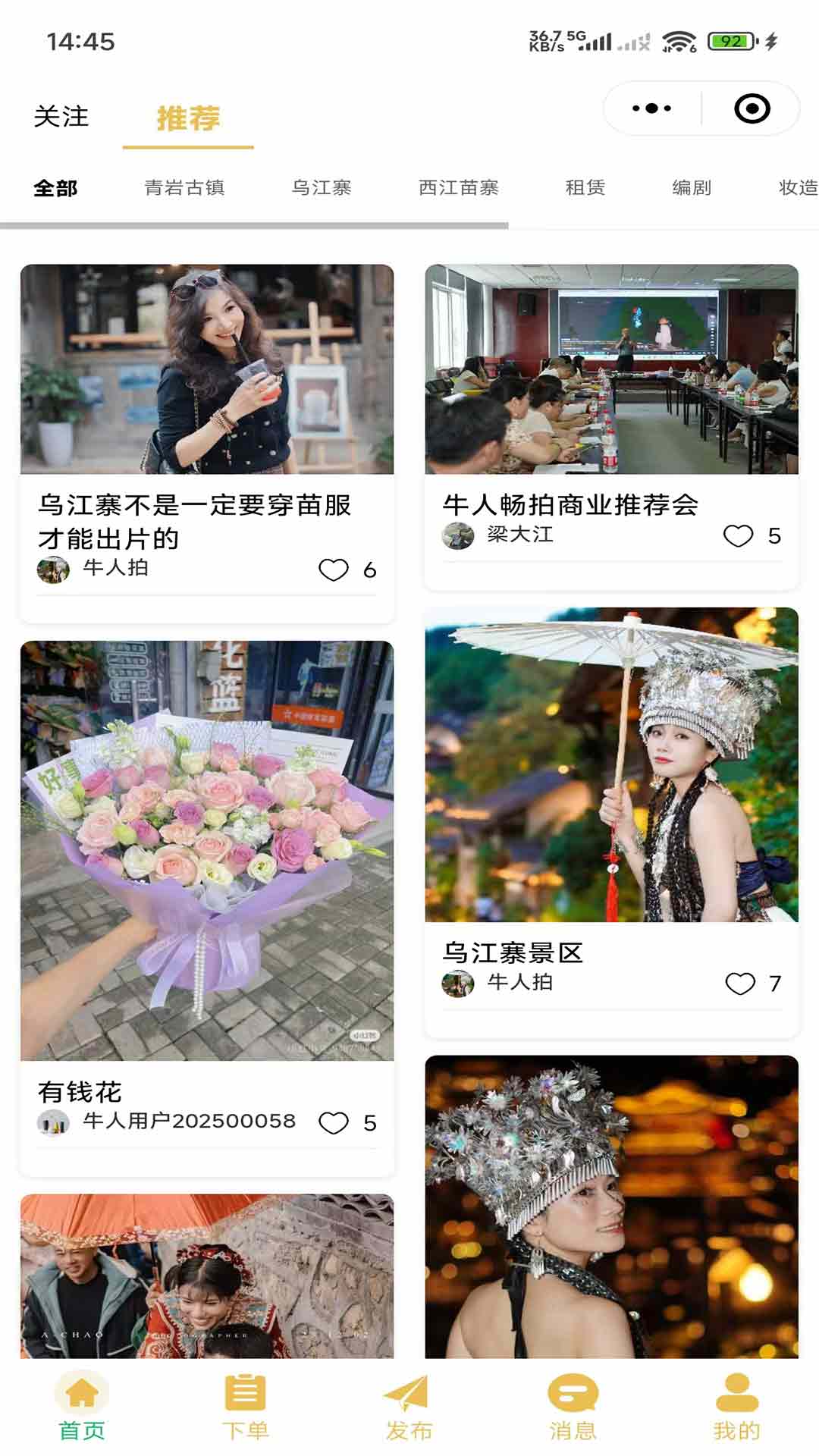Switch to the 关注 tab

point(59,118)
